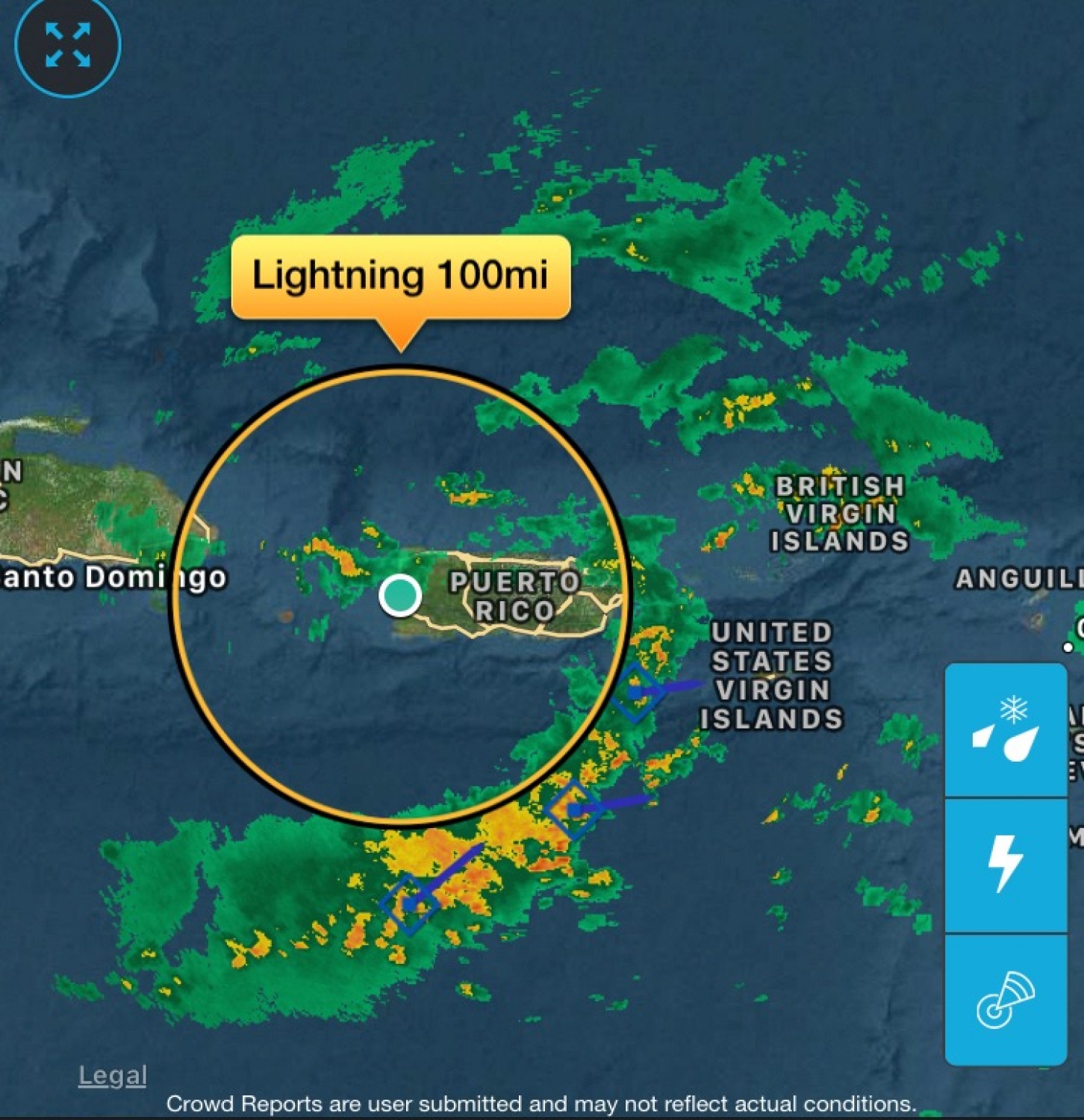Image resolution: width=1084 pixels, height=1120 pixels.
Task: Select the precipitation type layer button
Action: tap(1005, 730)
